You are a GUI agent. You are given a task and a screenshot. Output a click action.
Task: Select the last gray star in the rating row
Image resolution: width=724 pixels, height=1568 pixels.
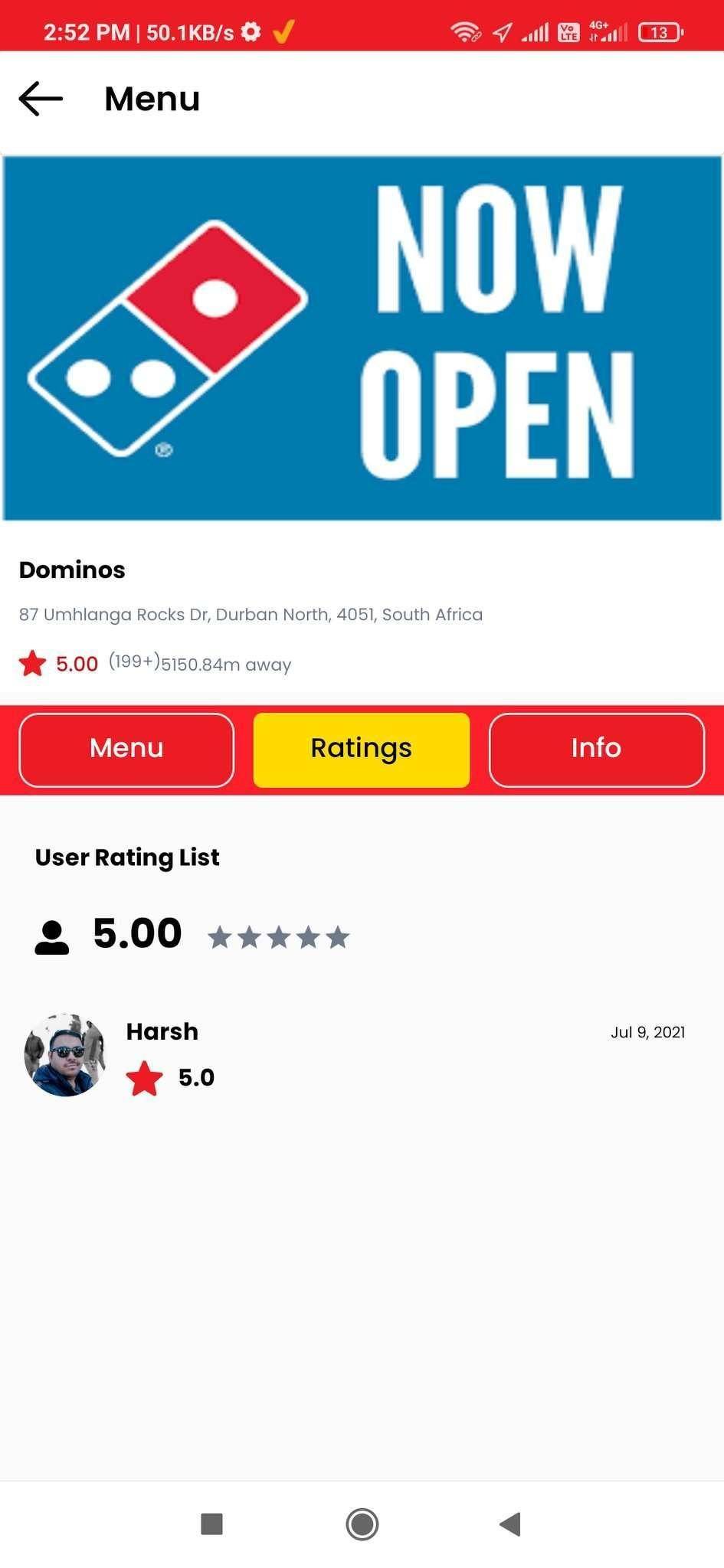[x=337, y=936]
